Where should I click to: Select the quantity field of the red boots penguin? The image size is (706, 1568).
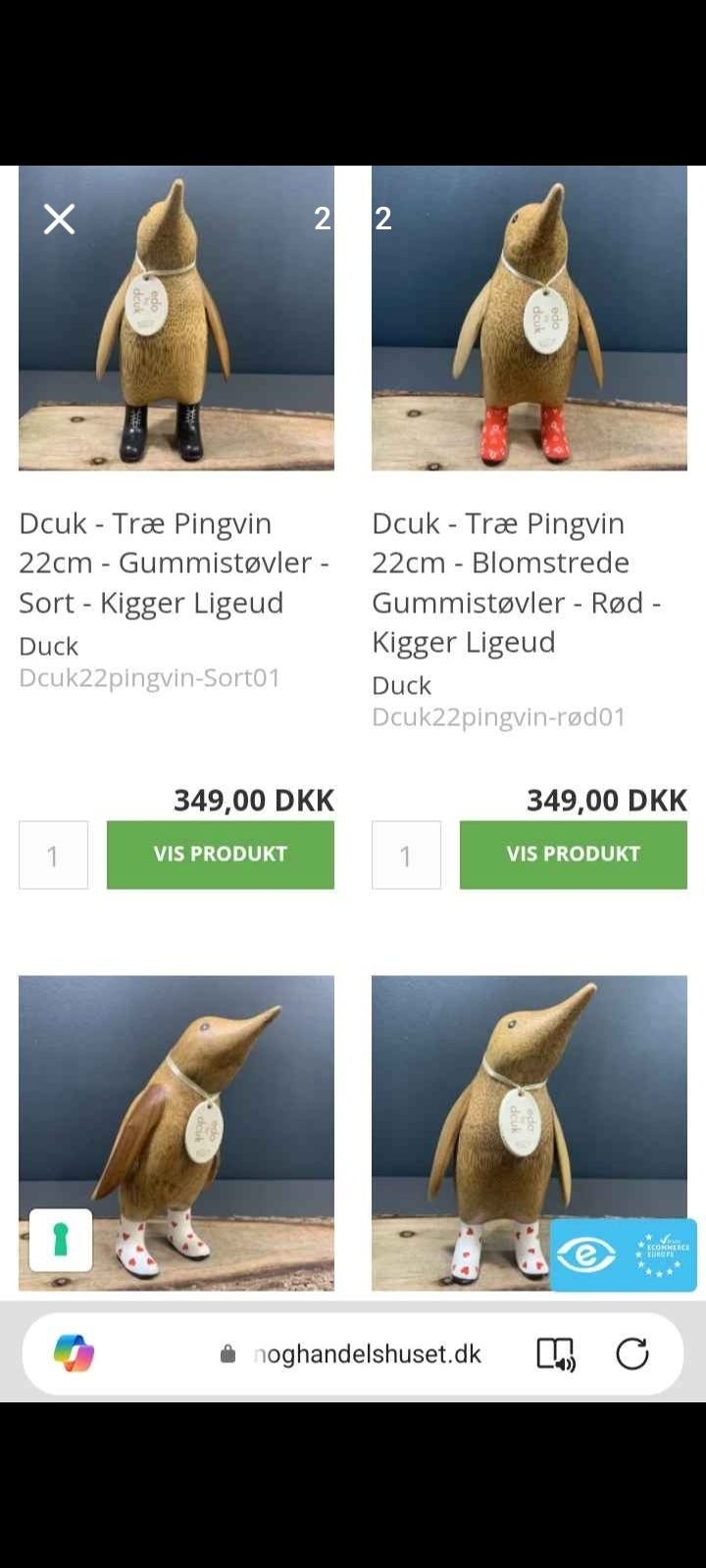pos(406,855)
